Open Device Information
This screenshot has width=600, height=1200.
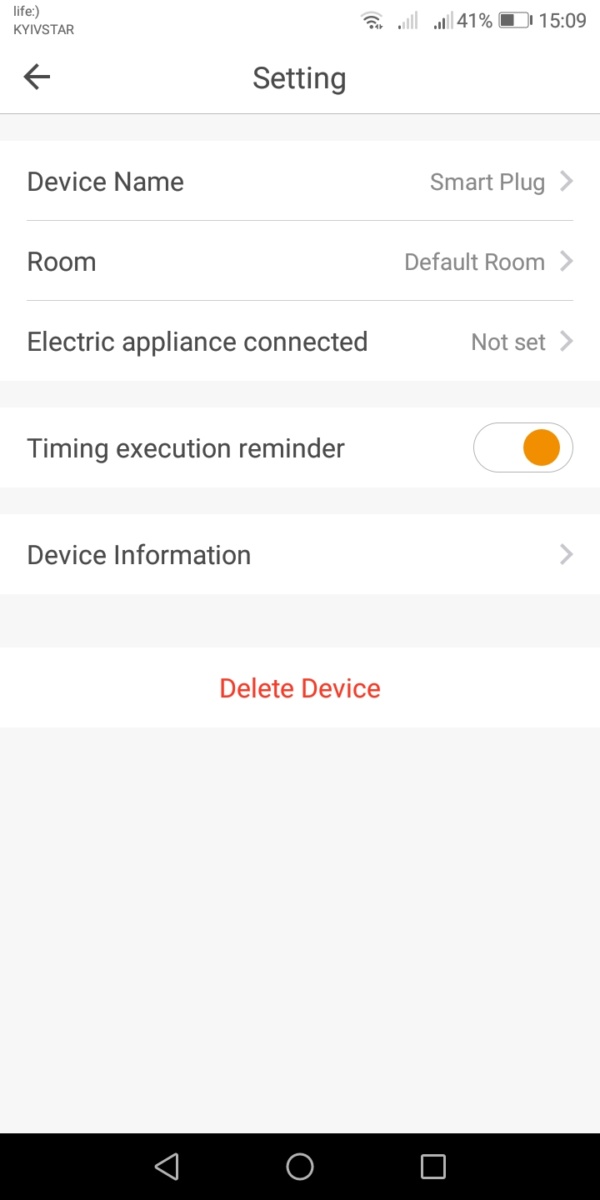point(300,555)
